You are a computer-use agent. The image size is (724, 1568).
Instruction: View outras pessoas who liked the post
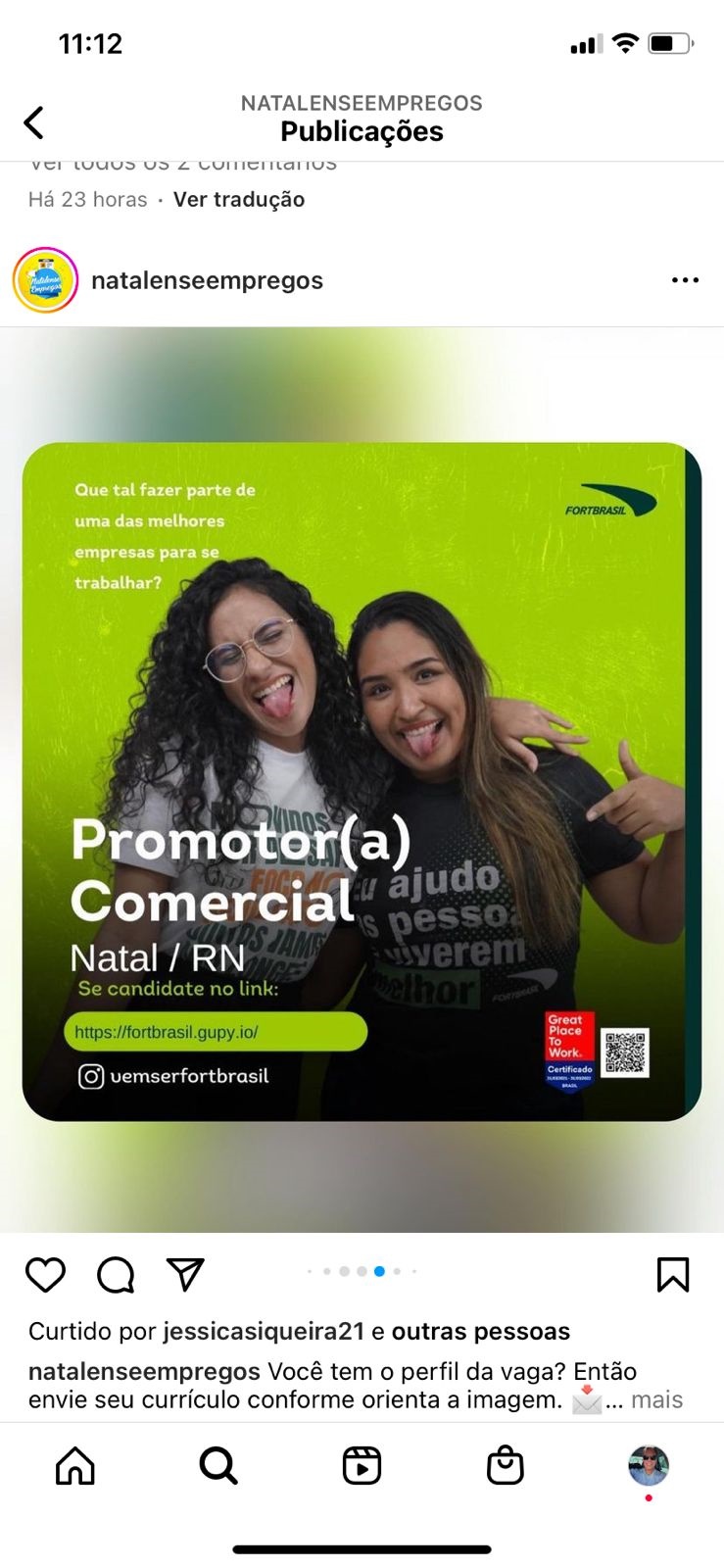pos(481,1331)
